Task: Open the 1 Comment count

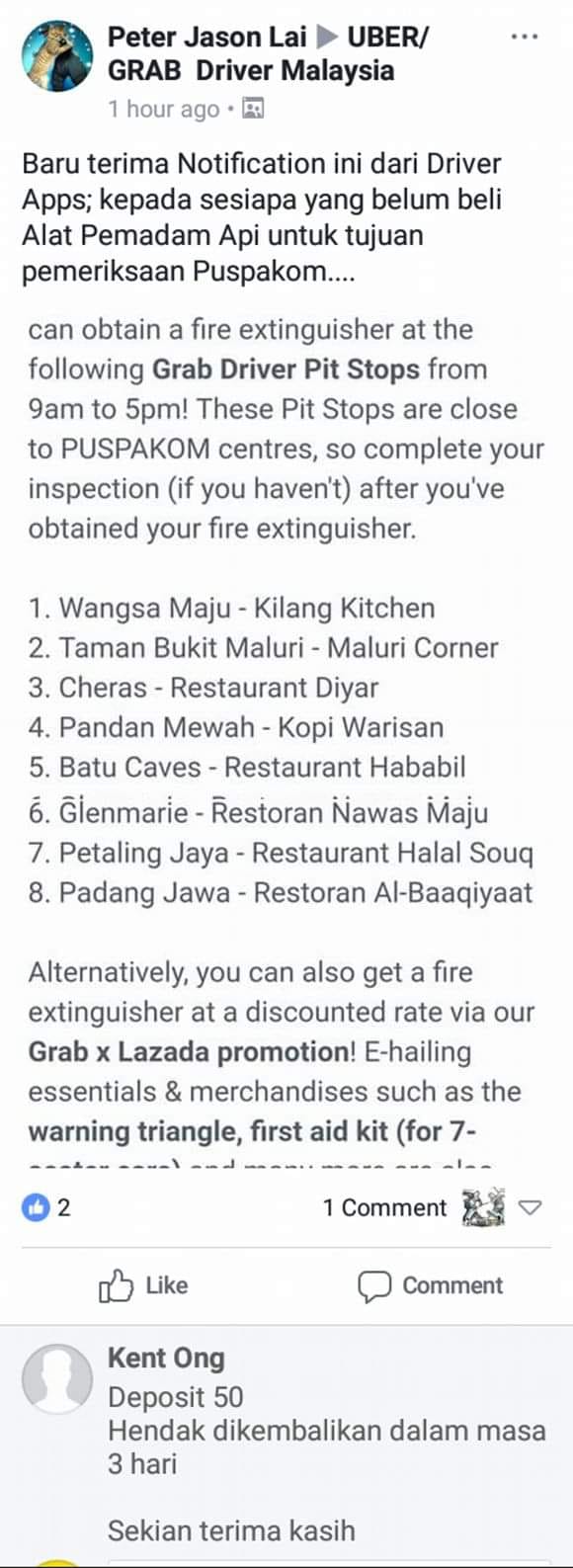Action: click(x=384, y=1207)
